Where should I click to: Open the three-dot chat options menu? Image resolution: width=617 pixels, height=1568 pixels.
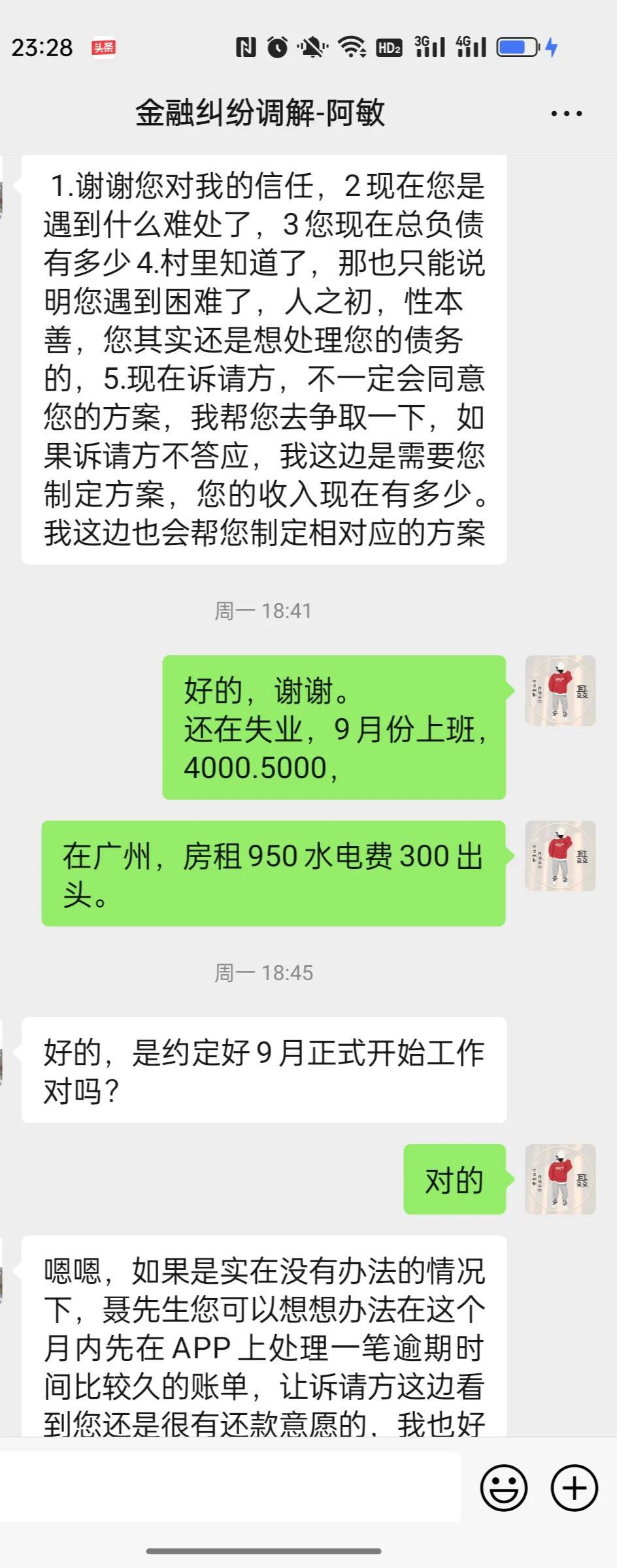(x=566, y=114)
